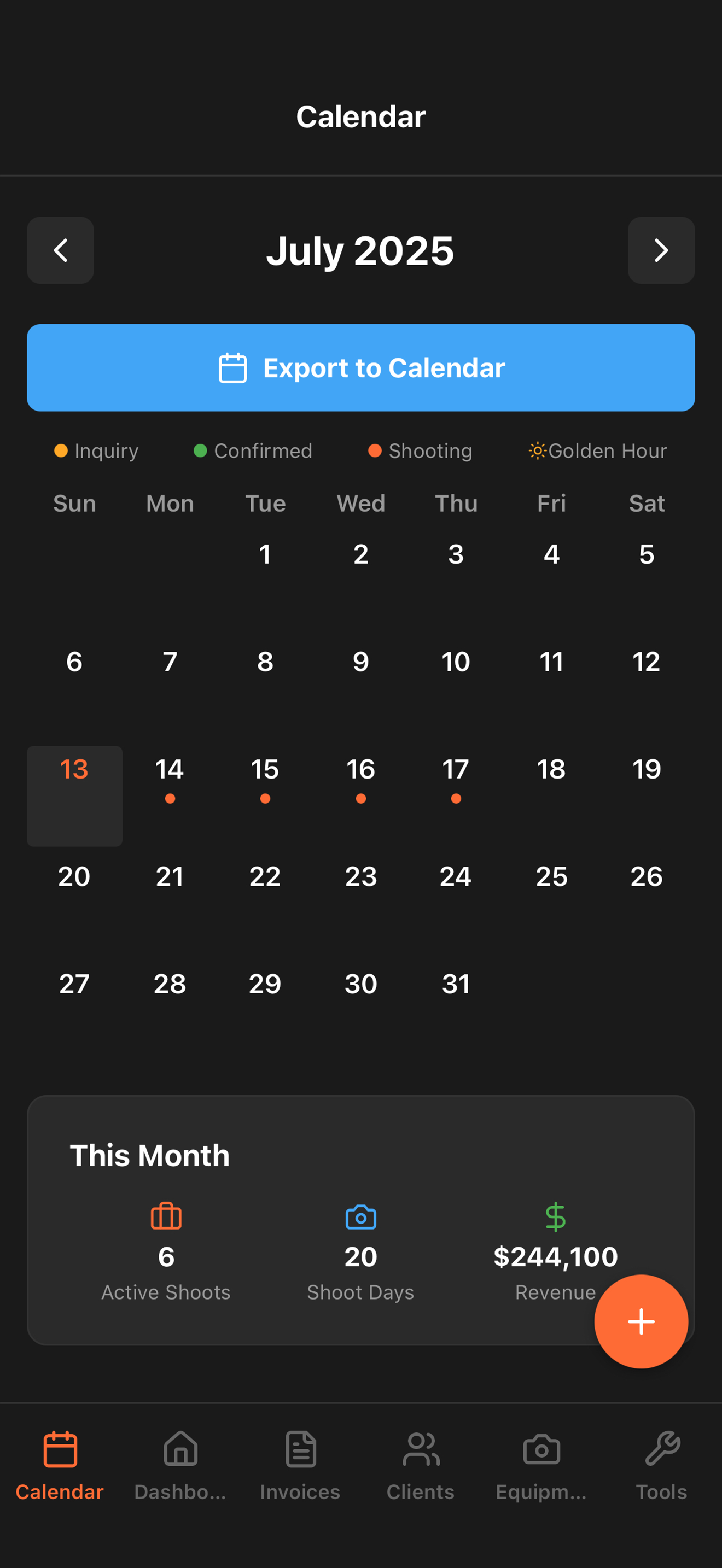Click the Active Shoots briefcase icon
The height and width of the screenshot is (1568, 722).
pos(166,1218)
